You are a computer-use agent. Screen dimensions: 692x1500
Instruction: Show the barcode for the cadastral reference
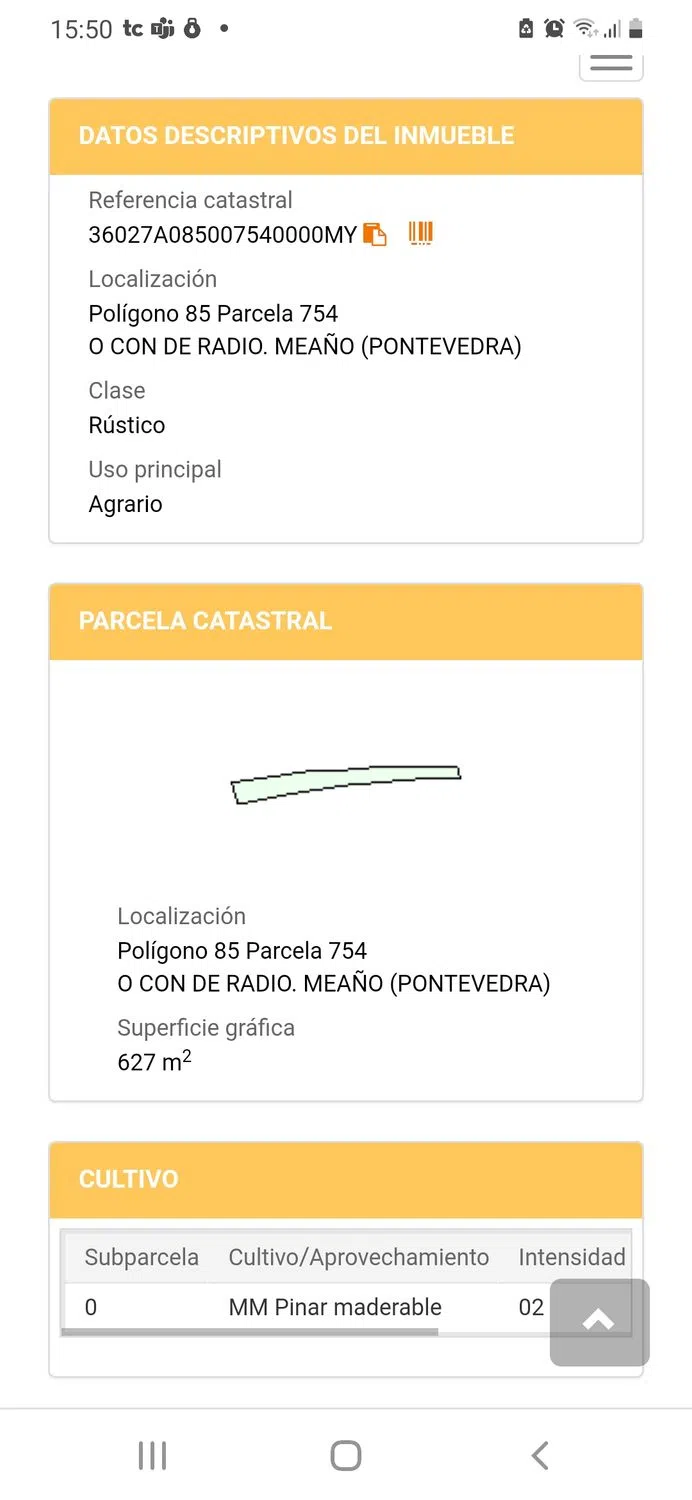421,234
